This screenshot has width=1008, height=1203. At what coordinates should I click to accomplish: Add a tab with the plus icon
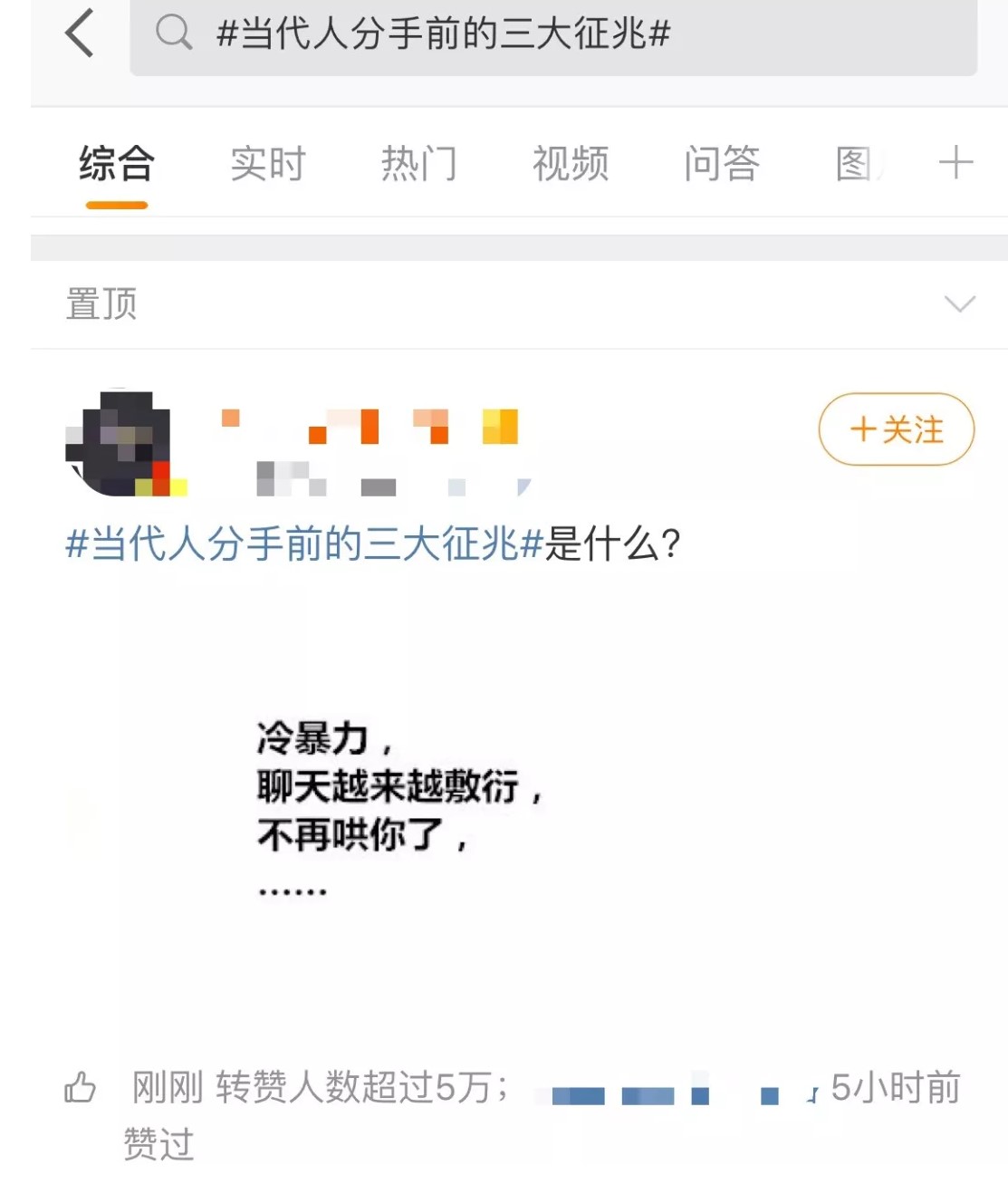(x=955, y=164)
